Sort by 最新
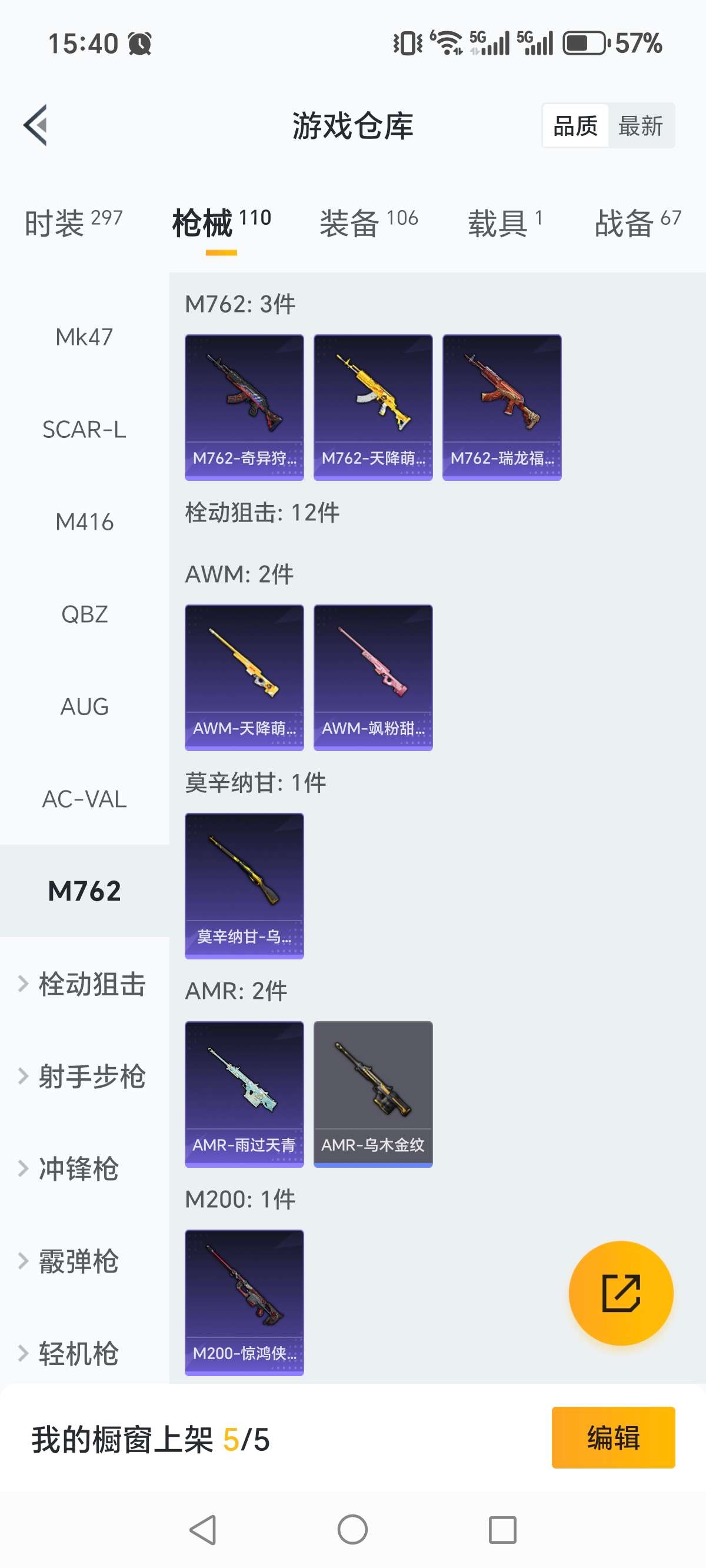 click(x=640, y=126)
